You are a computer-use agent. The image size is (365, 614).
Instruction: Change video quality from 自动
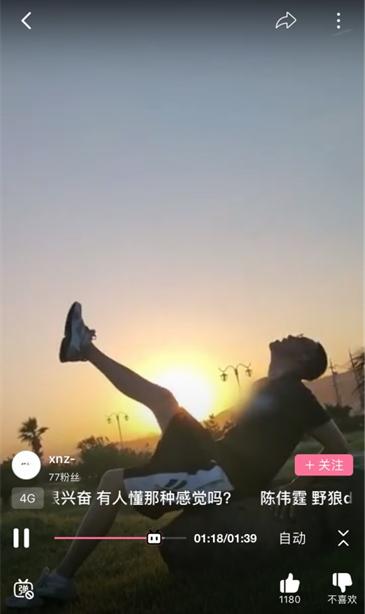(292, 538)
